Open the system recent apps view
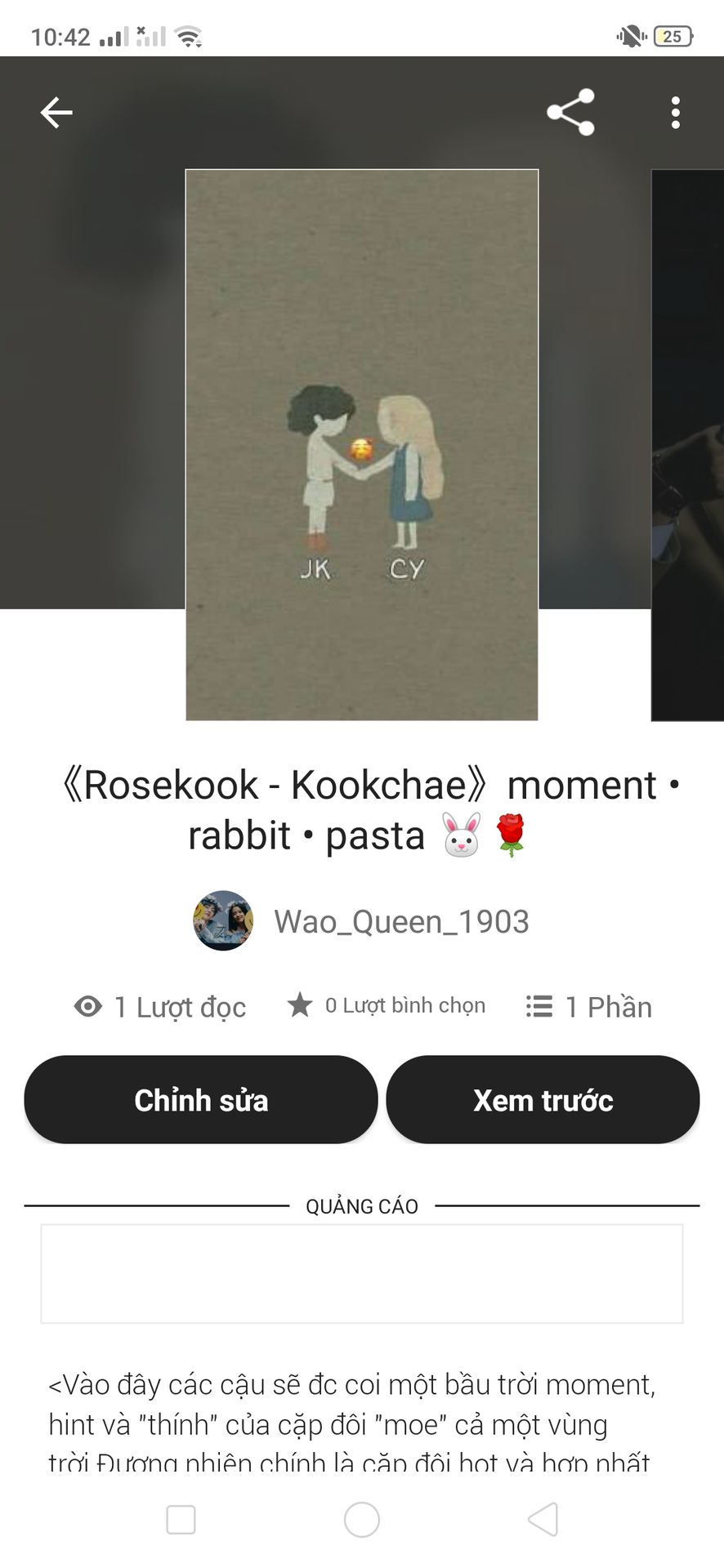Viewport: 724px width, 1568px height. coord(181,1520)
